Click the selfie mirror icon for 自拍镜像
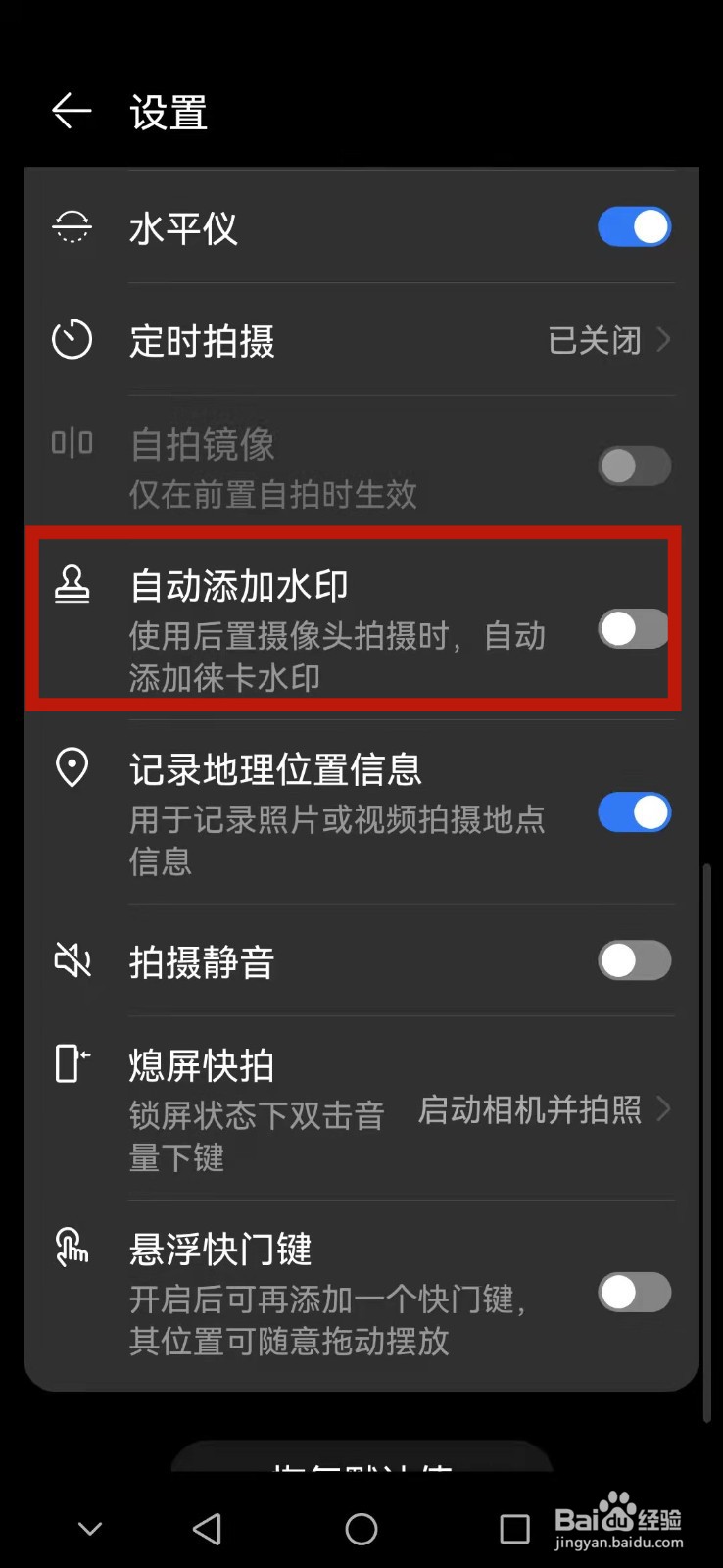Screen dimensions: 723x1568 pyautogui.click(x=70, y=443)
